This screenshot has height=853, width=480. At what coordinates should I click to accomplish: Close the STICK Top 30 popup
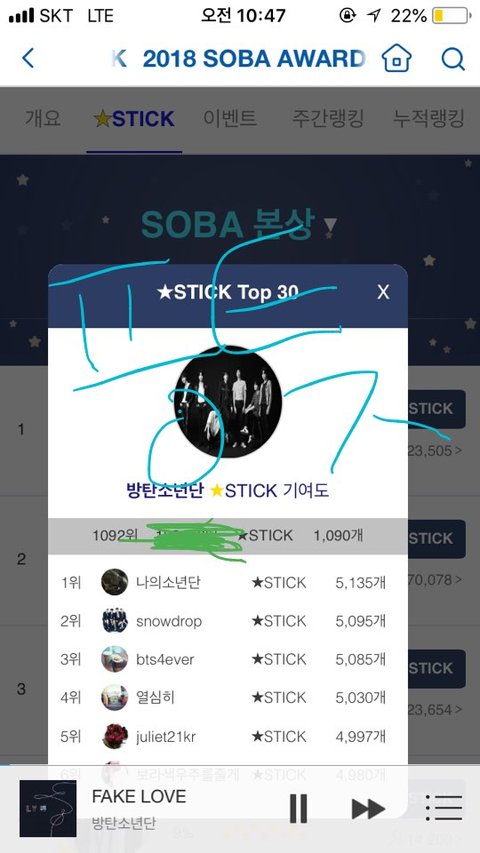click(383, 292)
